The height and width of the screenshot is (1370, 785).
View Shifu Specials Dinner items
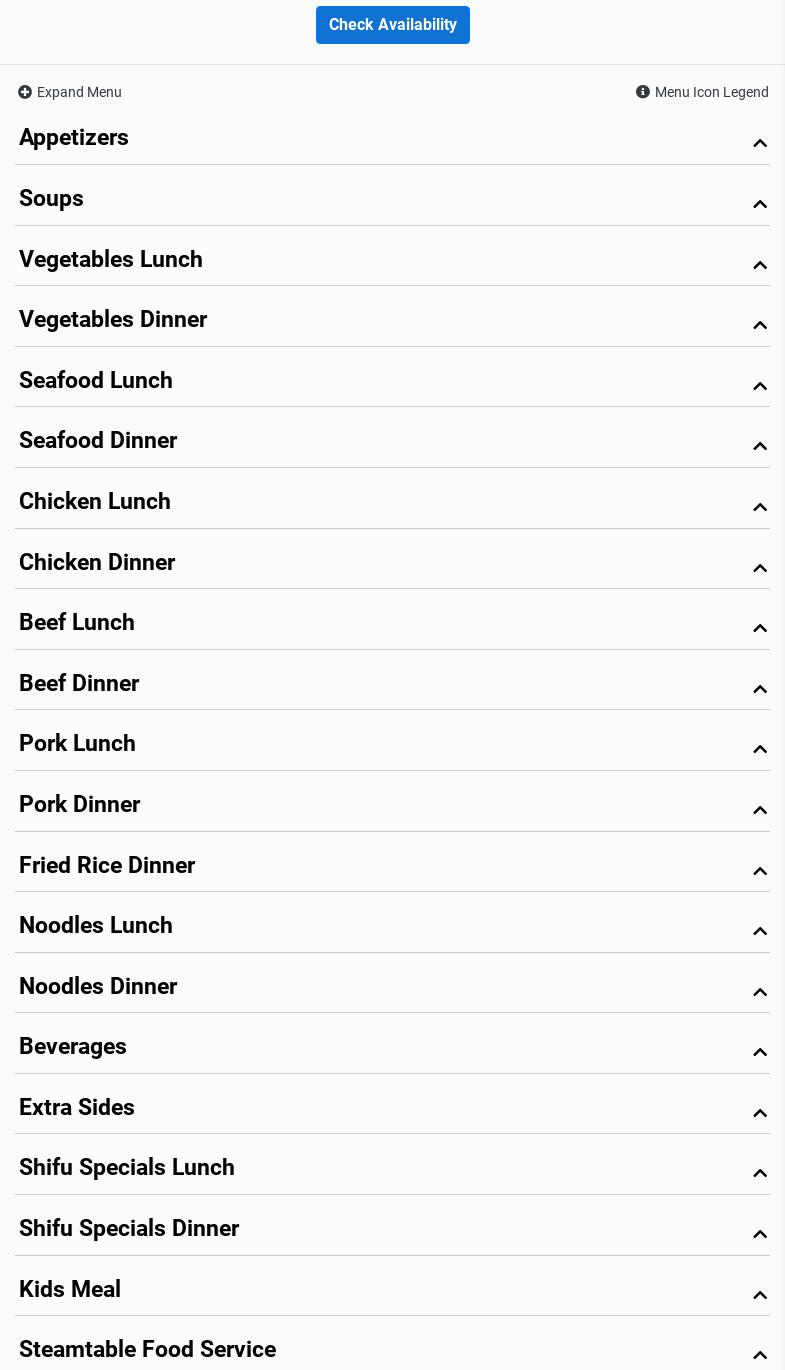tap(129, 1229)
